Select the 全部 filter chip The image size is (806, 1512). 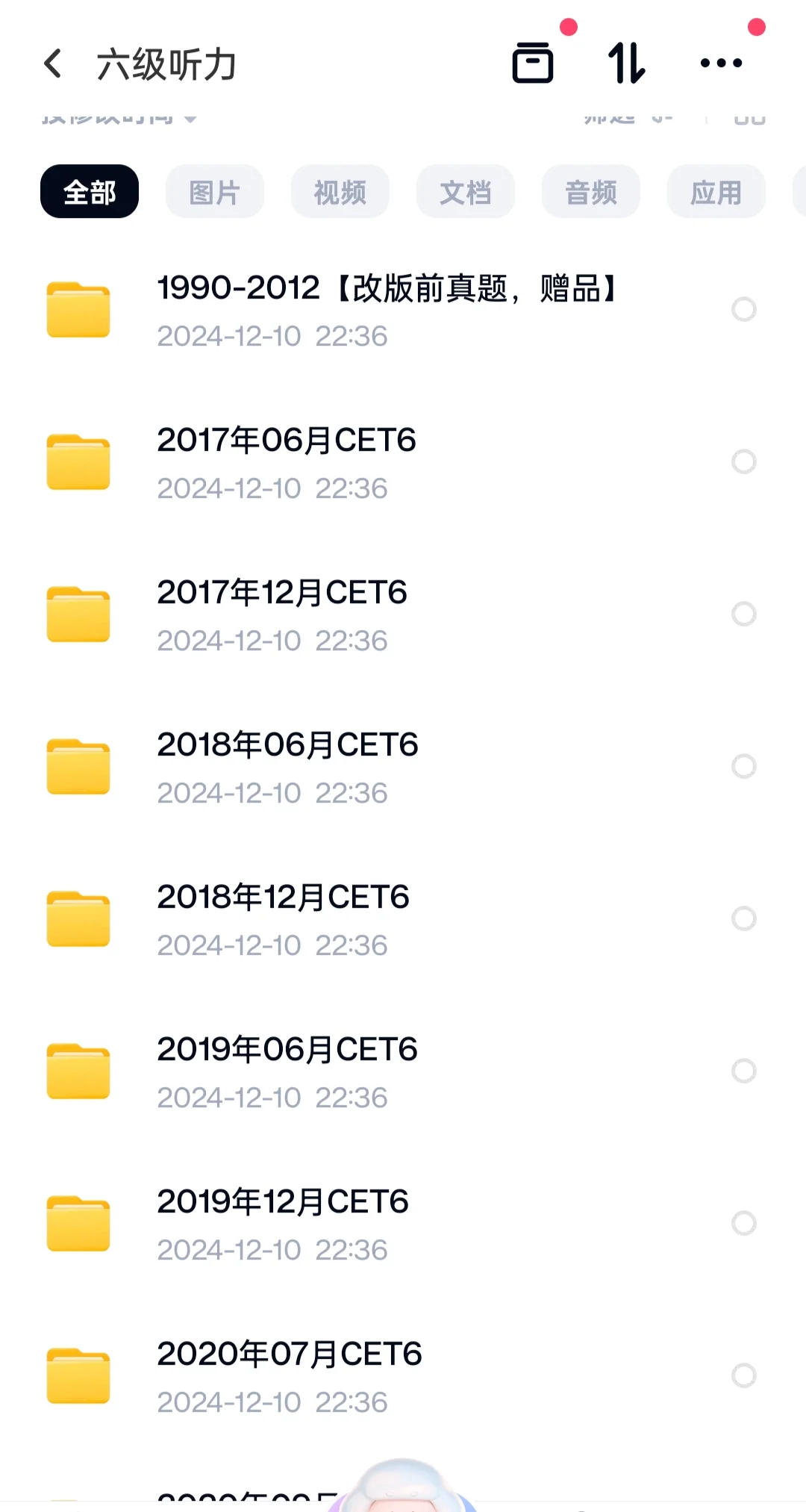click(90, 192)
